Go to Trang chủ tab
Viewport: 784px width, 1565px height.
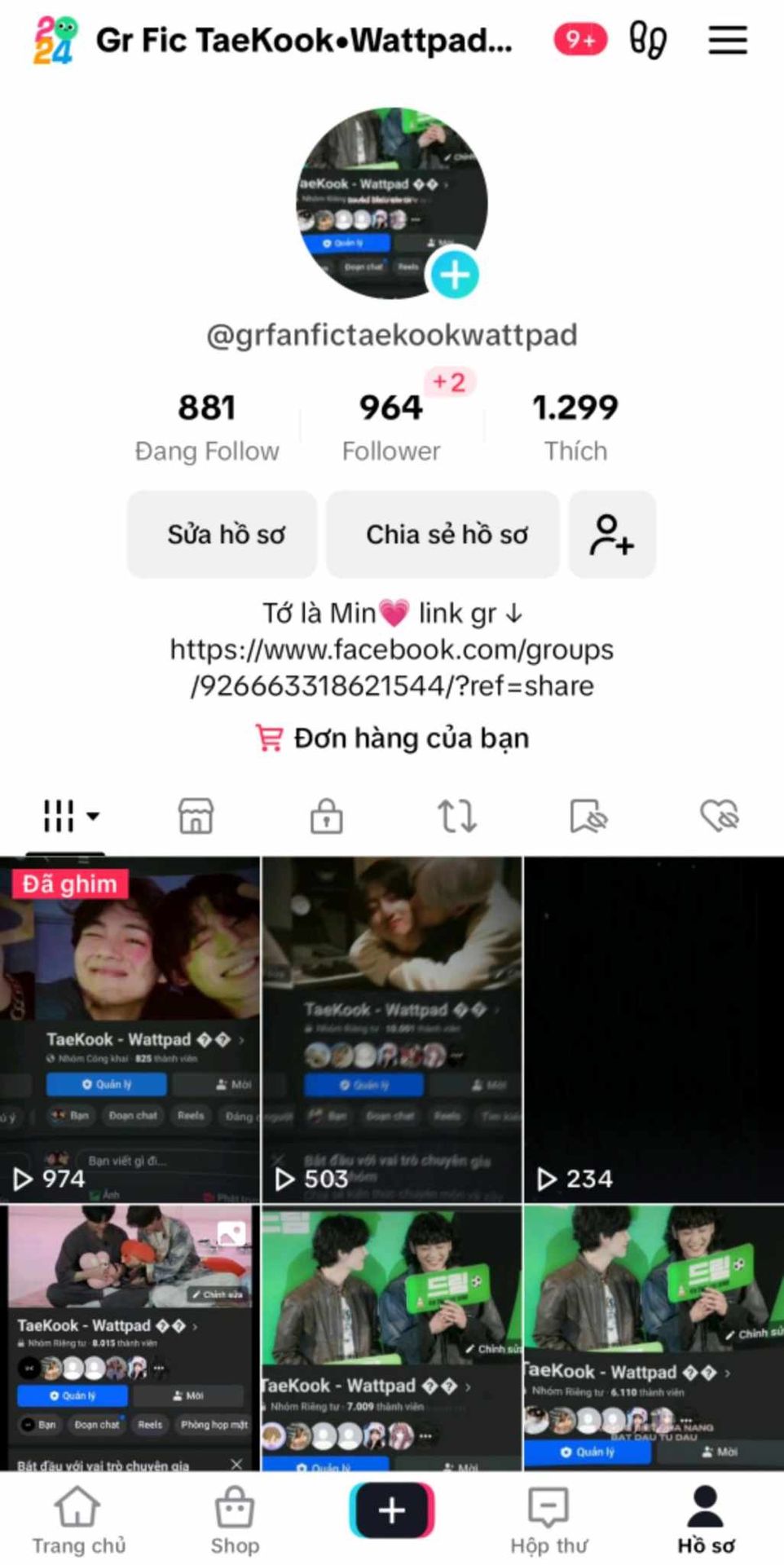78,1521
